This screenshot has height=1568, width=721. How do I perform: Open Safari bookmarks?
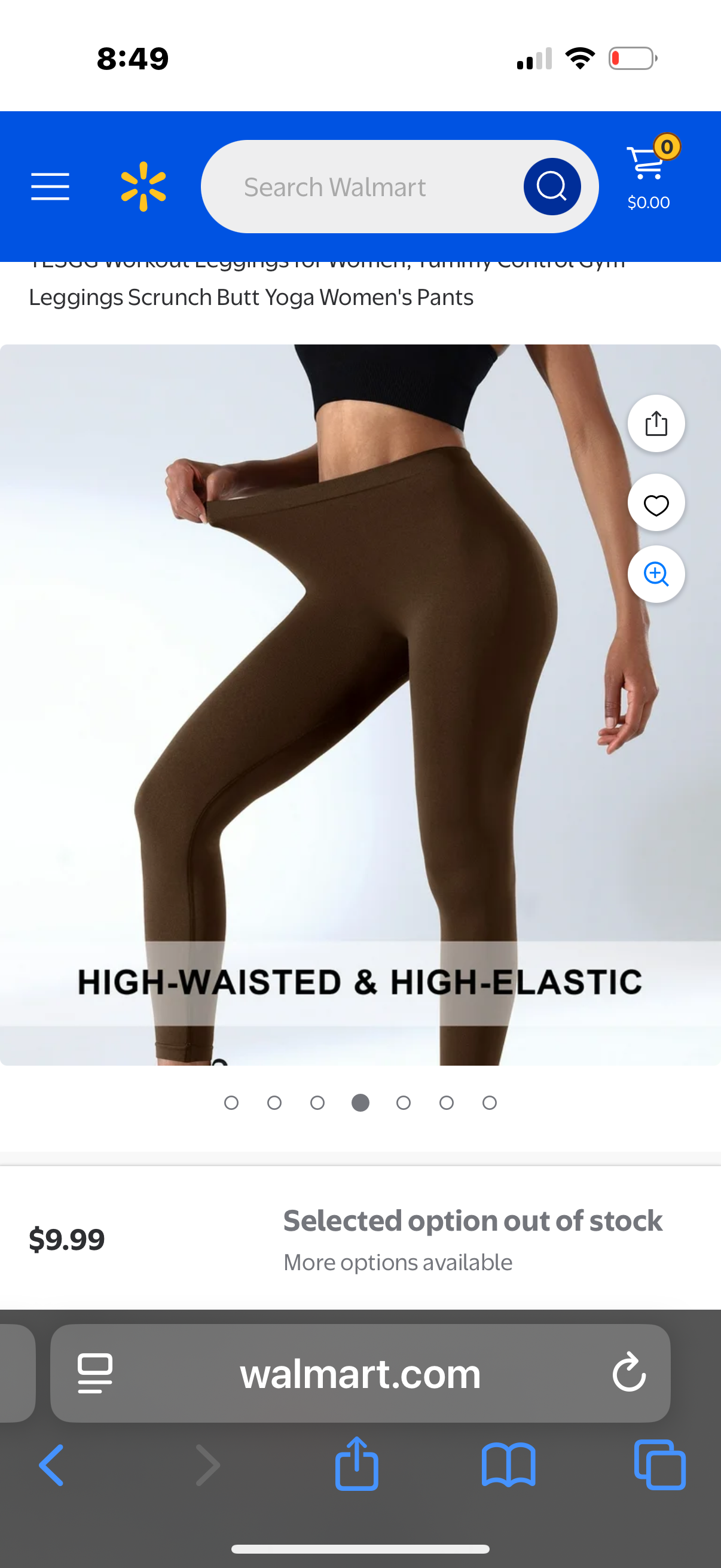click(508, 1465)
